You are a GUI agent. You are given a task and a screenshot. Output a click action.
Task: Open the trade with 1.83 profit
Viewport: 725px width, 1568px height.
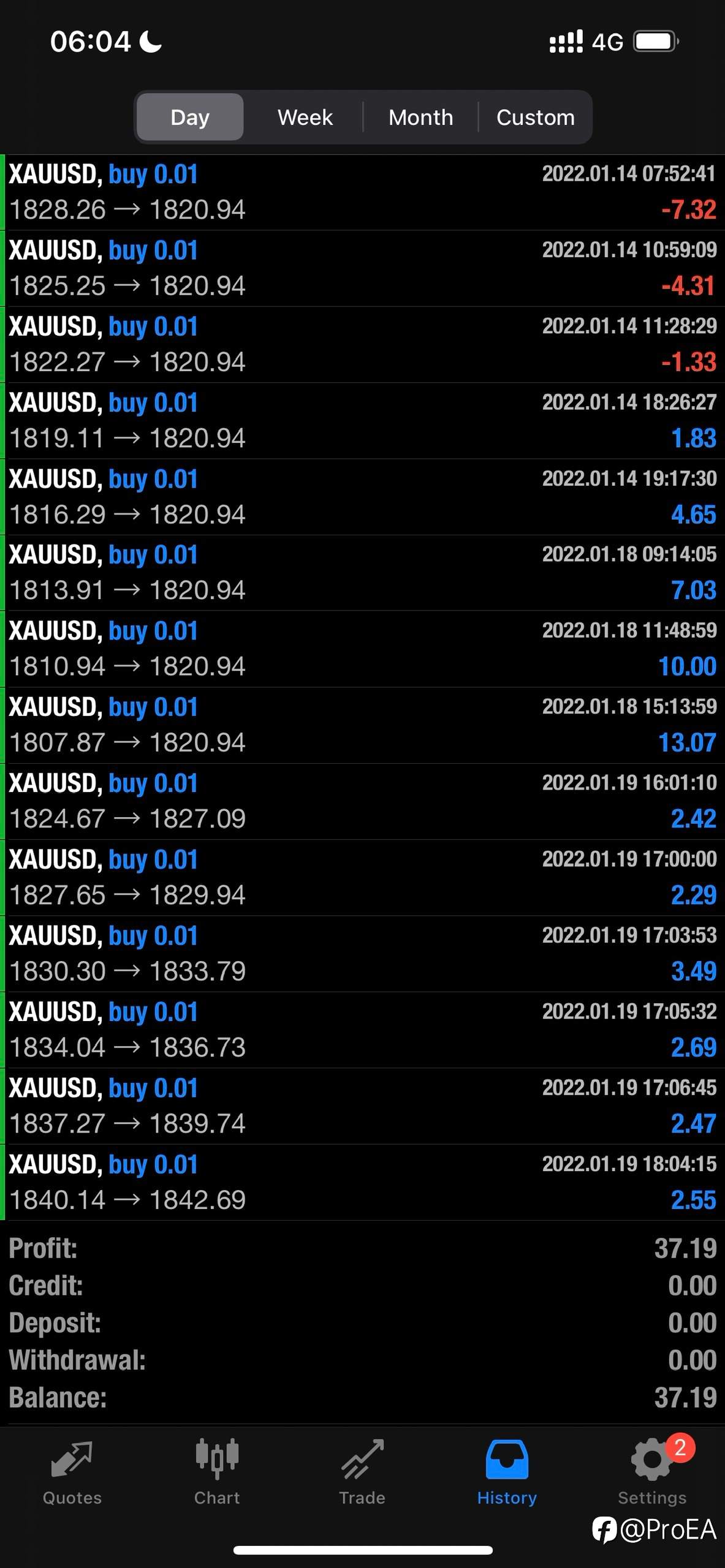tap(362, 421)
